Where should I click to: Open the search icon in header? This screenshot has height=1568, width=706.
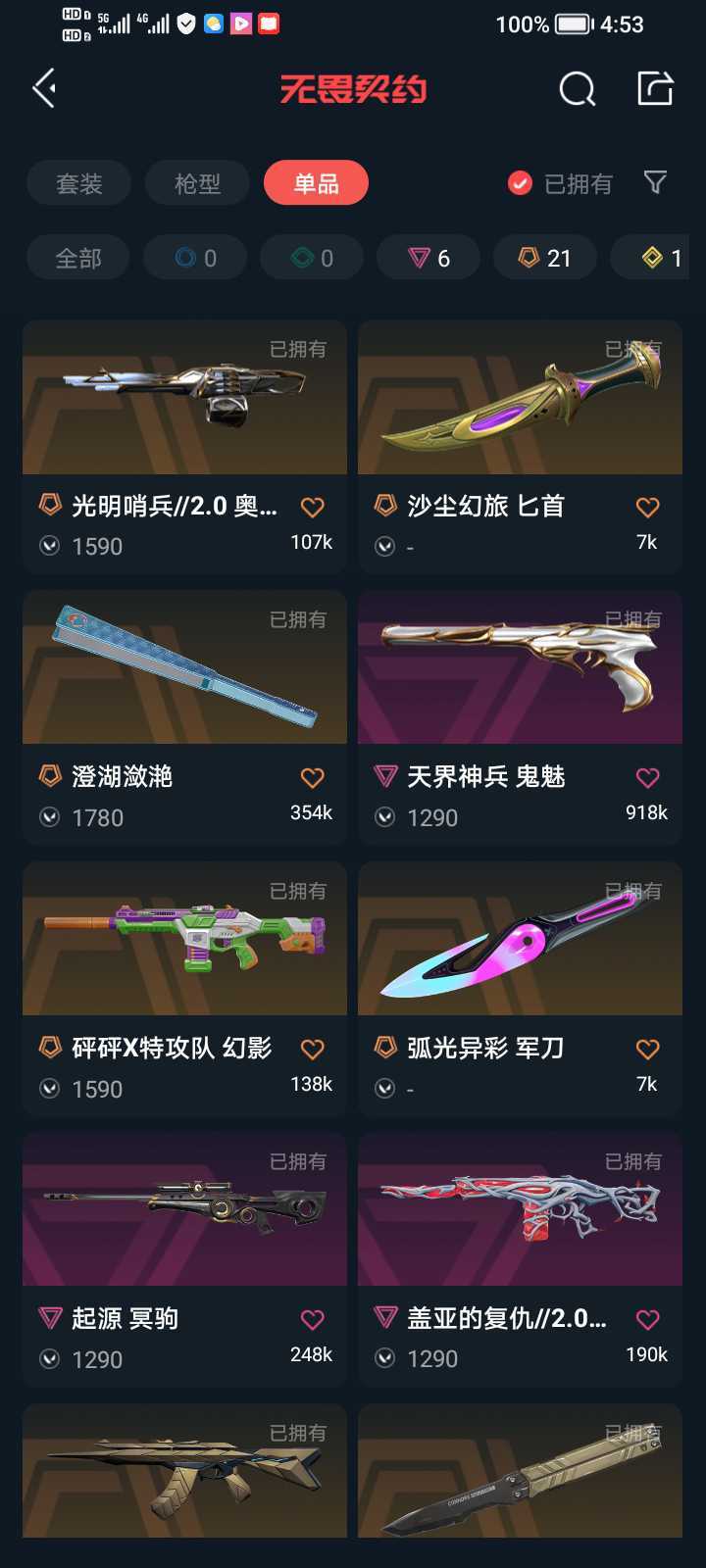[x=577, y=89]
